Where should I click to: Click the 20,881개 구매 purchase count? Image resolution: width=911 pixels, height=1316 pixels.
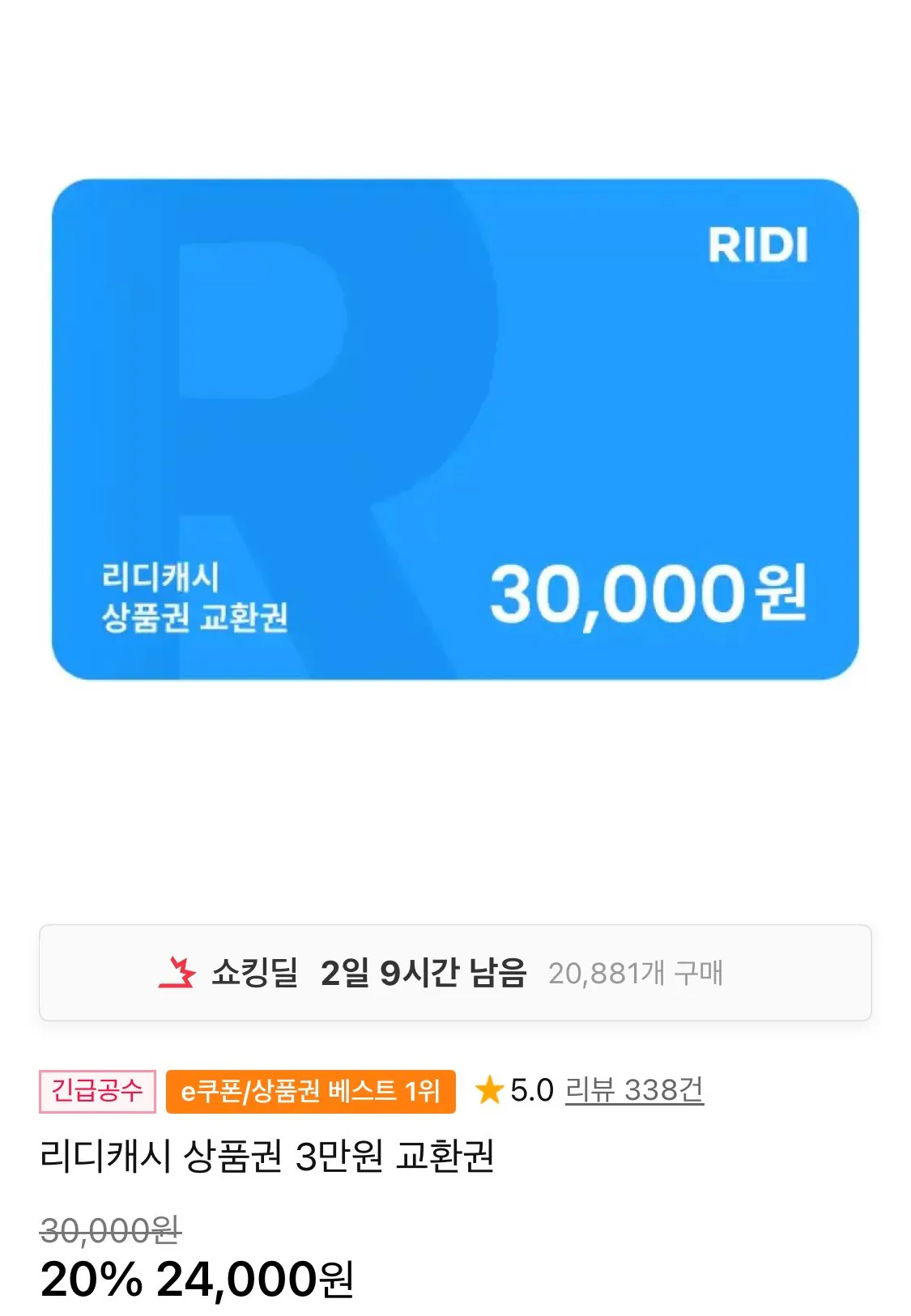tap(643, 976)
